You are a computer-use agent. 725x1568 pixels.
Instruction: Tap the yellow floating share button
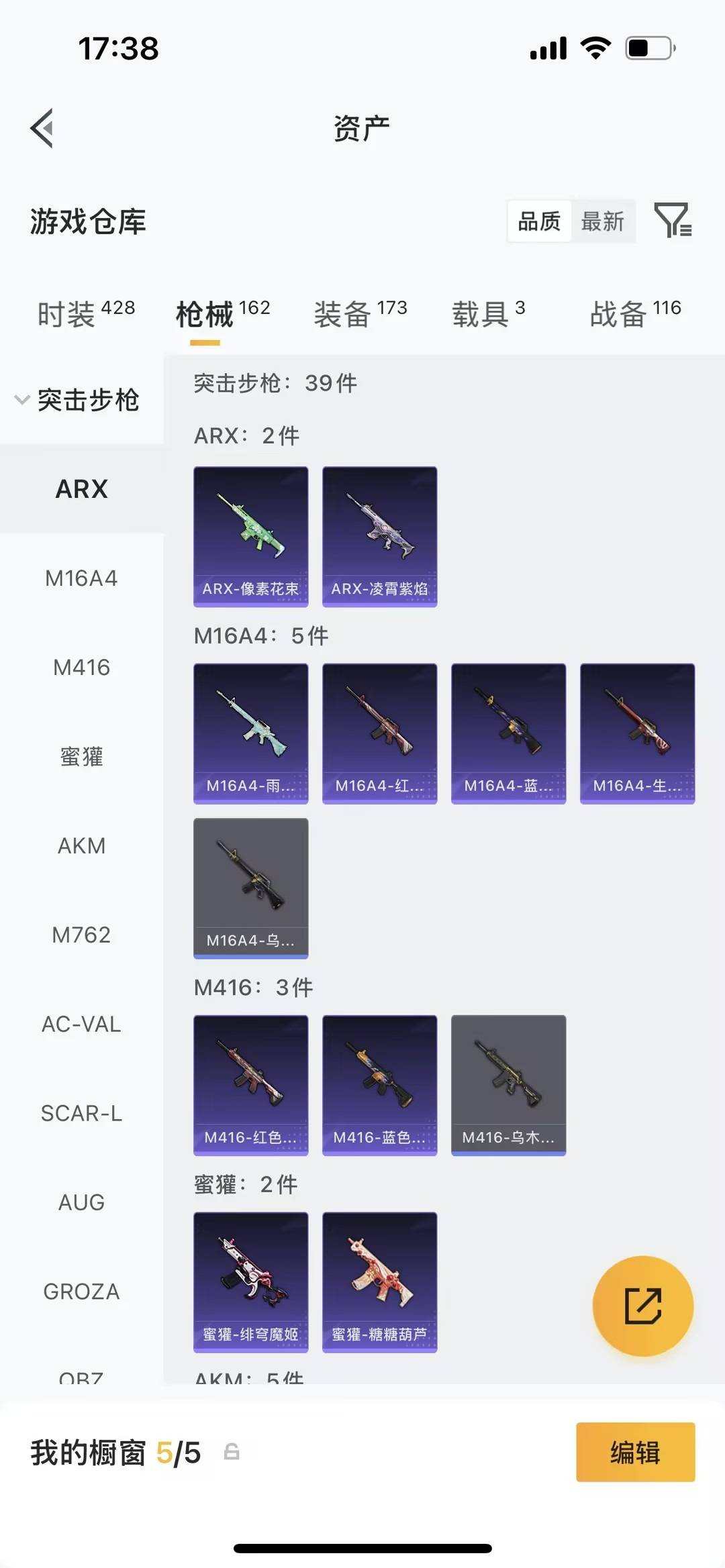click(642, 1306)
